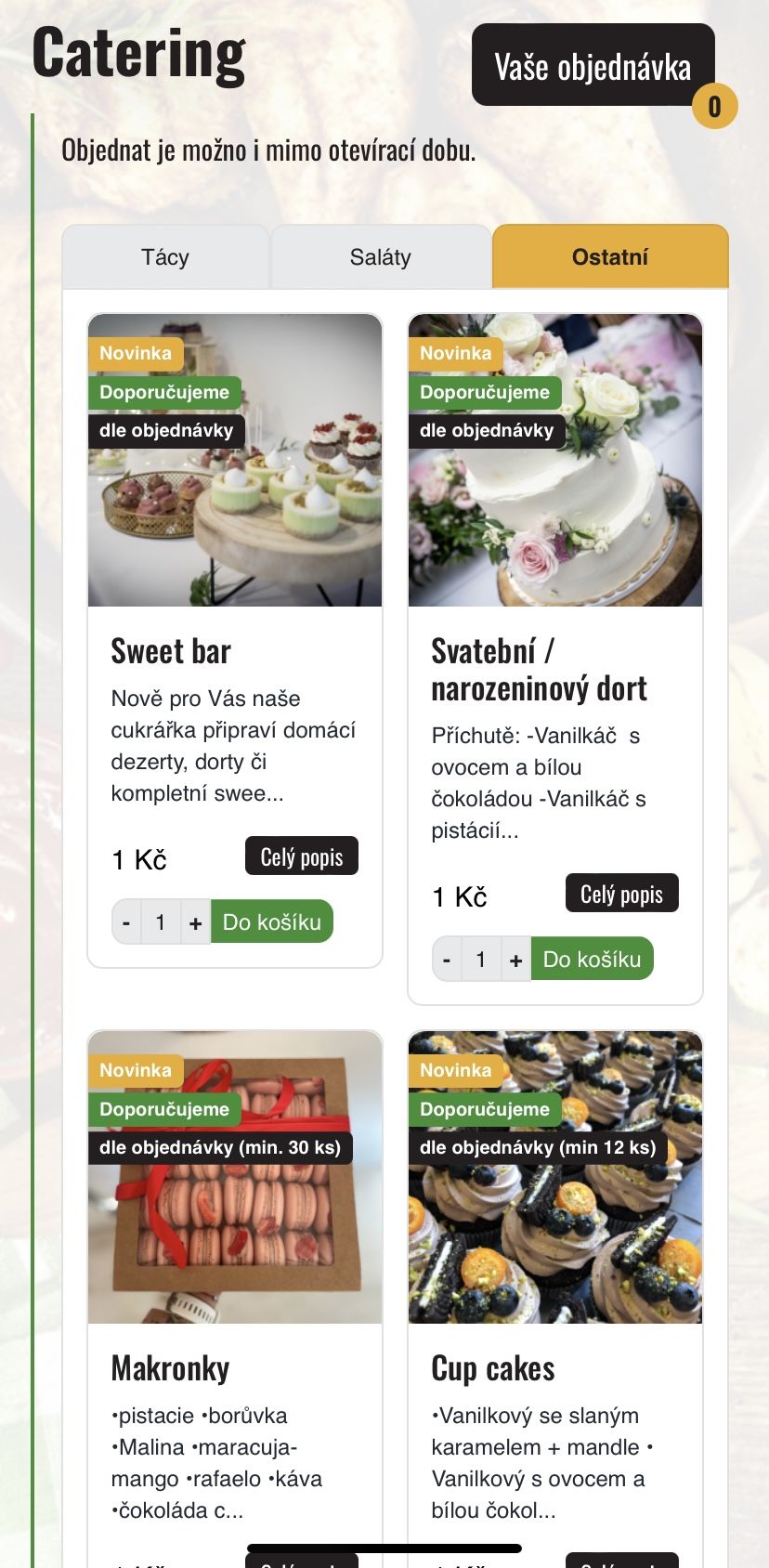Show Celý popis for Svatební dort
Image resolution: width=769 pixels, height=1568 pixels.
[622, 894]
